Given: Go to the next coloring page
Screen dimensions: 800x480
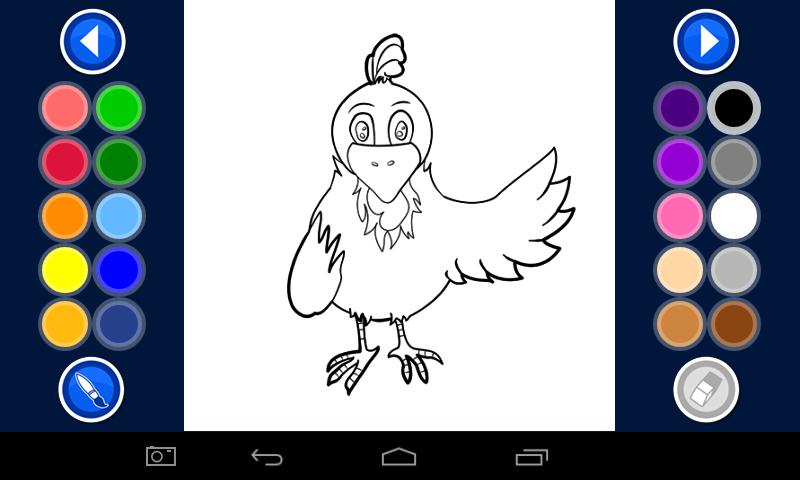Looking at the screenshot, I should (706, 42).
